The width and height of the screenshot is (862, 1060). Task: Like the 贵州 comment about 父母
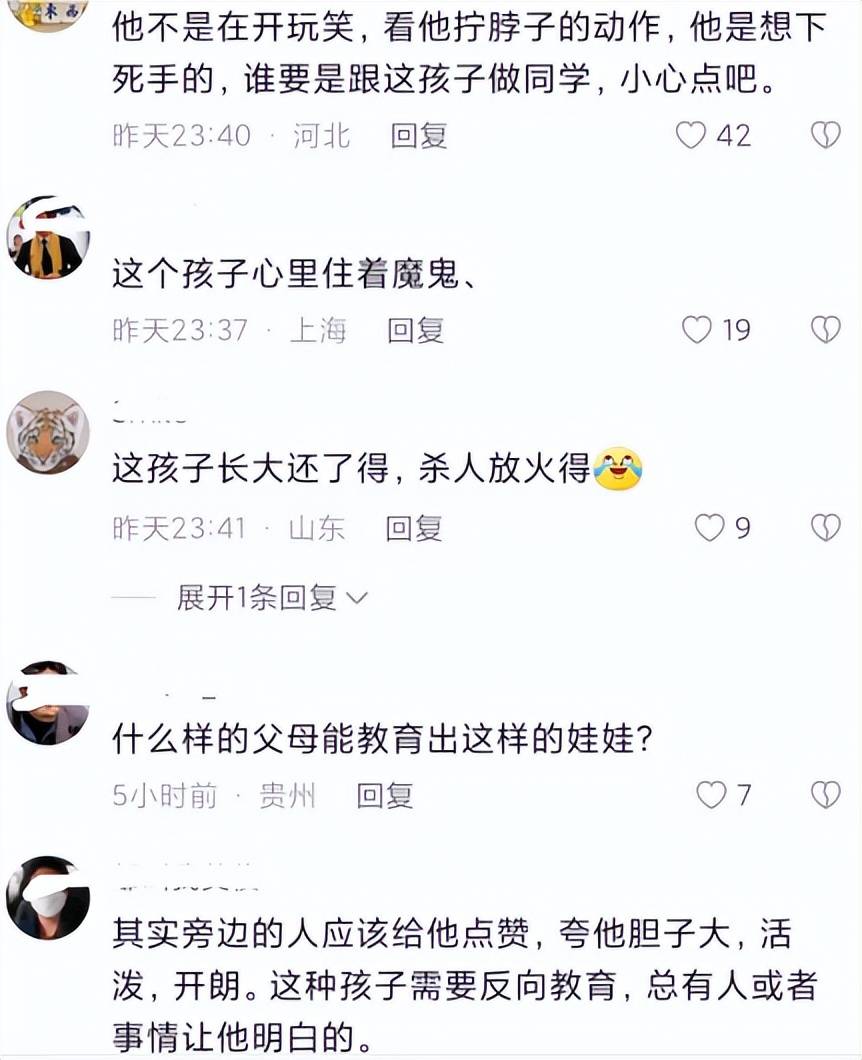point(710,795)
